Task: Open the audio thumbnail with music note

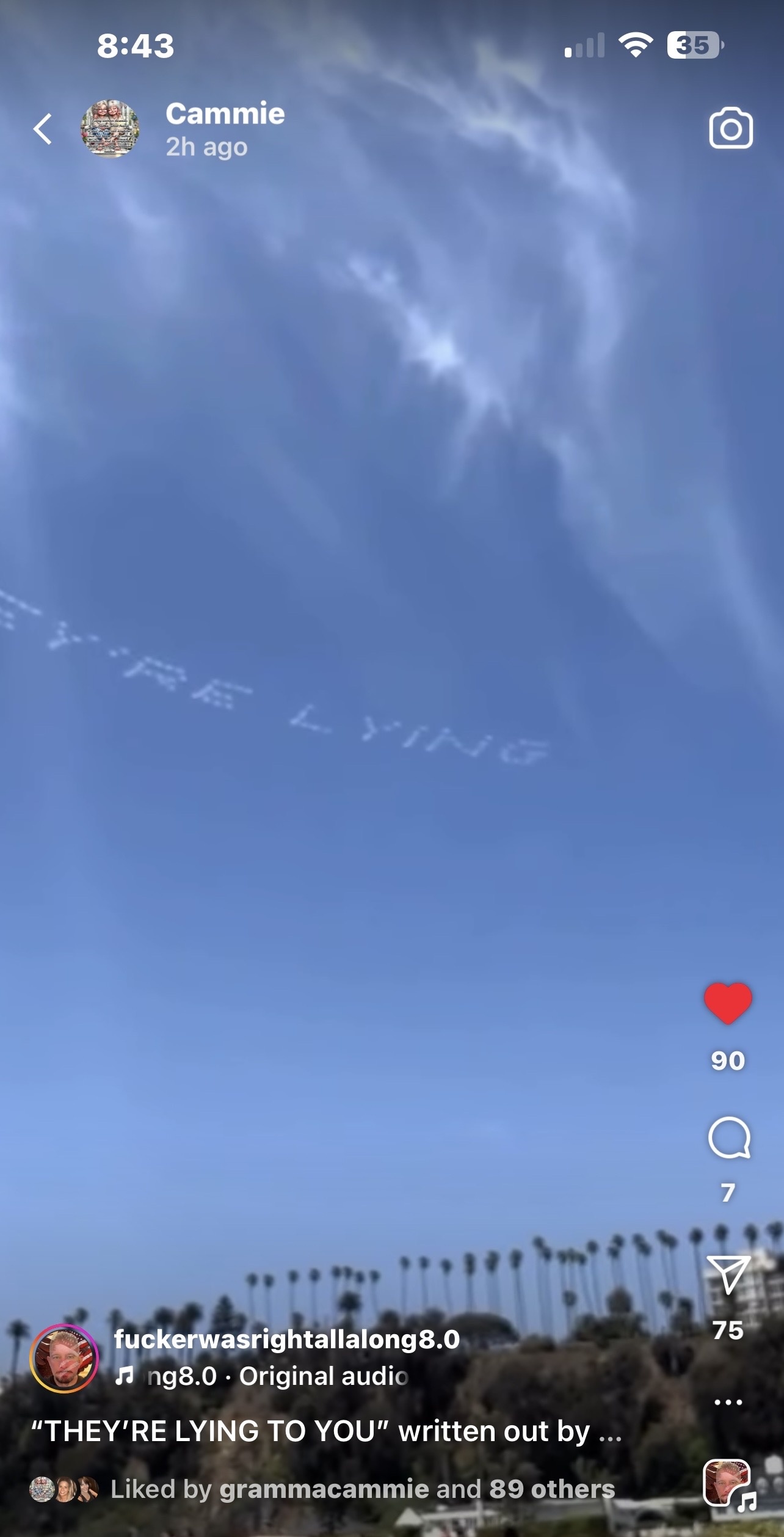Action: pyautogui.click(x=728, y=1484)
